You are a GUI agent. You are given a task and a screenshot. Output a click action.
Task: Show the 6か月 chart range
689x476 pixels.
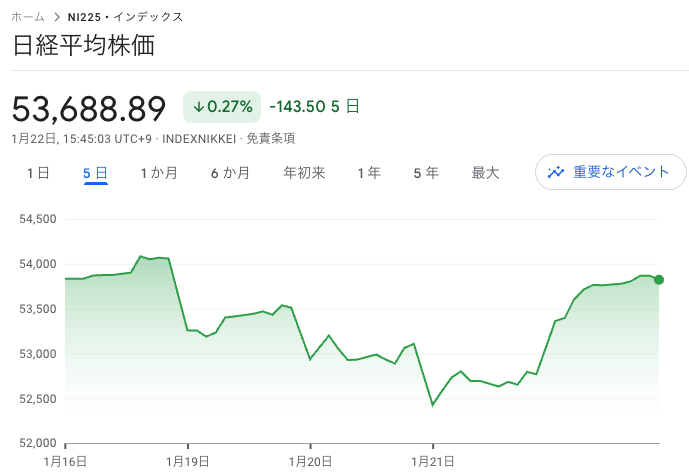[x=230, y=173]
